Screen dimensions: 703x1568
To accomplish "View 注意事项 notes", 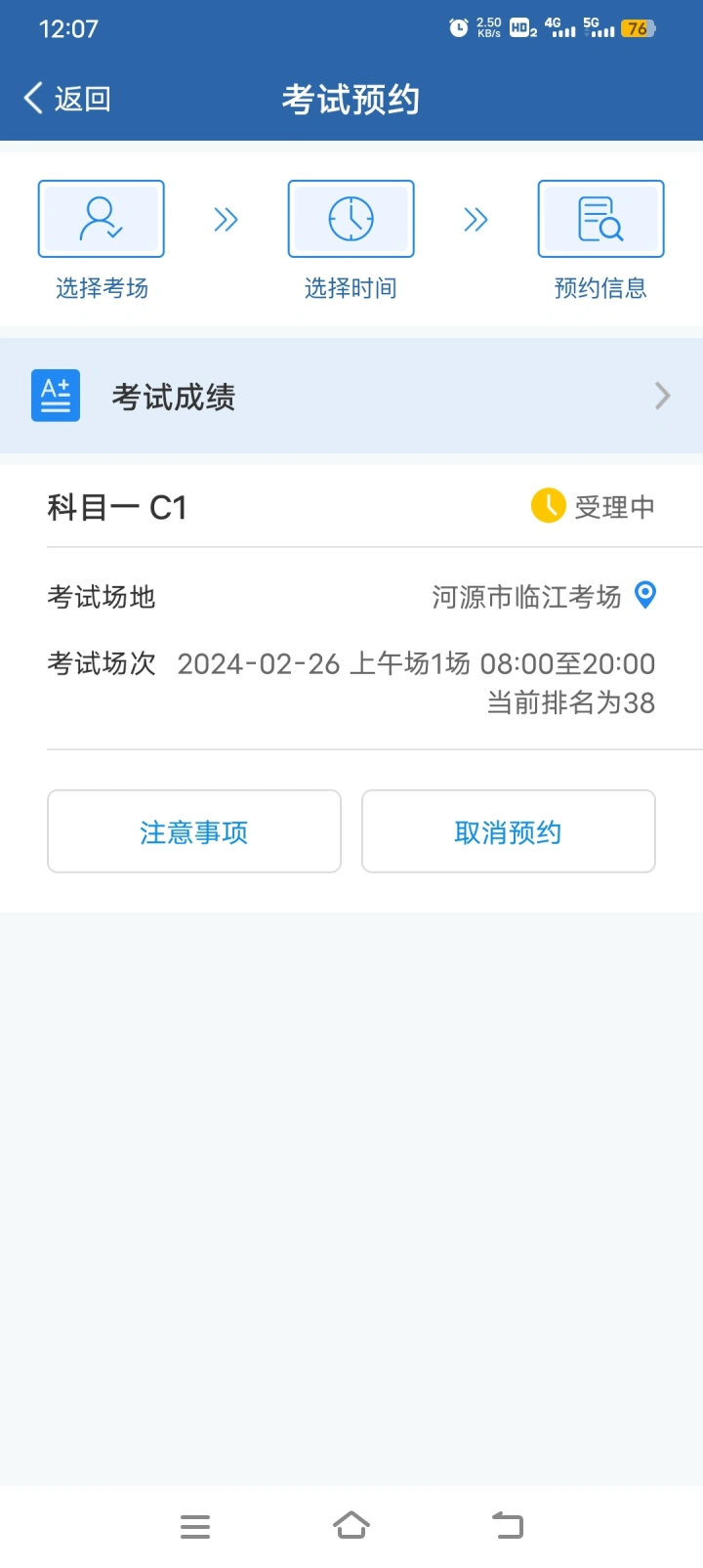I will (194, 831).
